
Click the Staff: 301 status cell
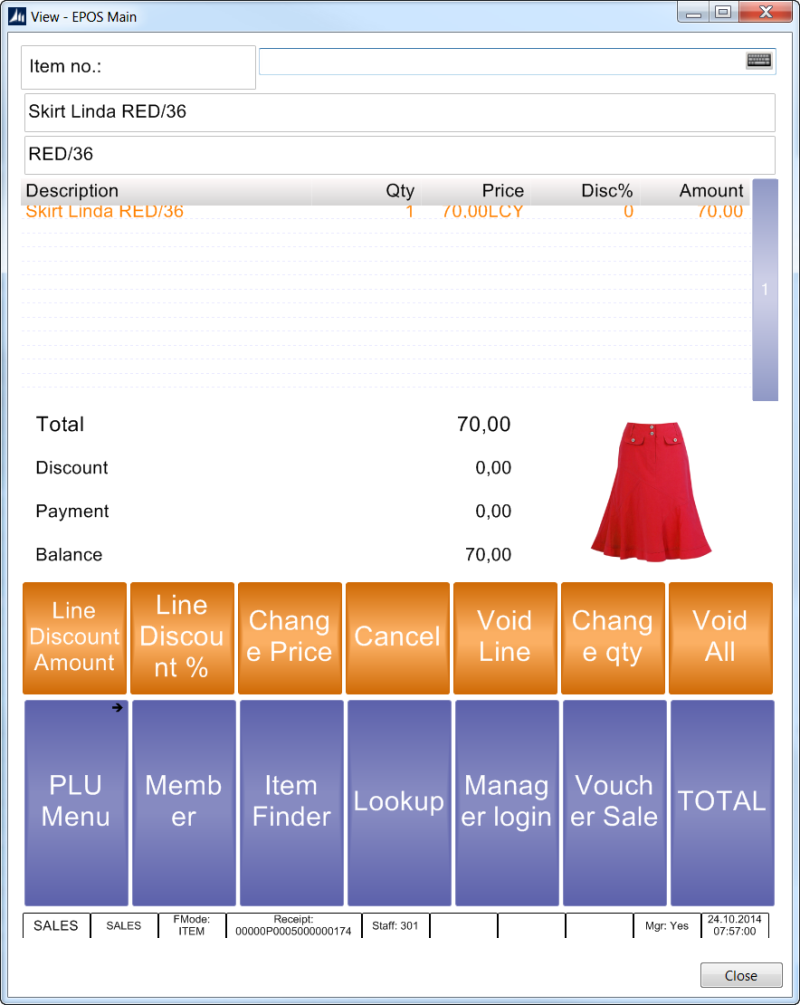pyautogui.click(x=395, y=925)
